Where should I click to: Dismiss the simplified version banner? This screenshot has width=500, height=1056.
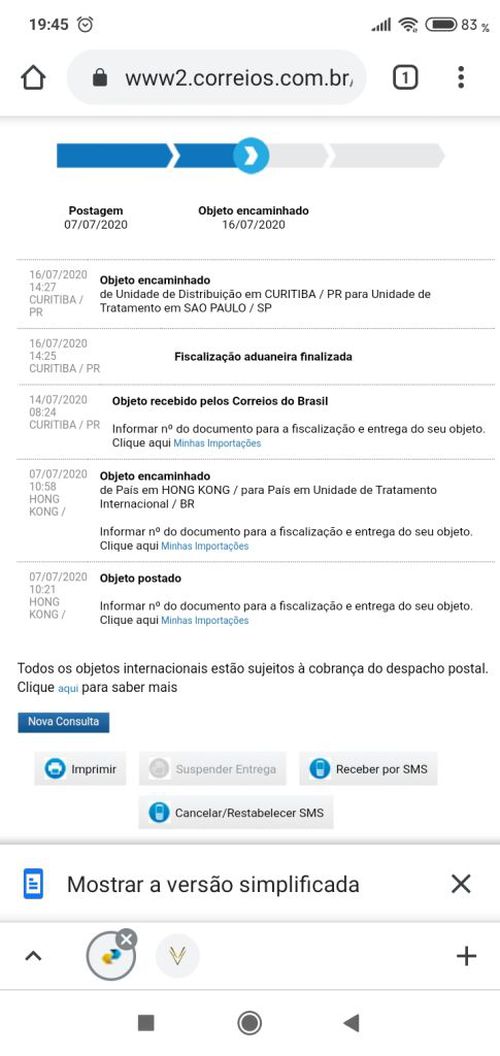461,884
